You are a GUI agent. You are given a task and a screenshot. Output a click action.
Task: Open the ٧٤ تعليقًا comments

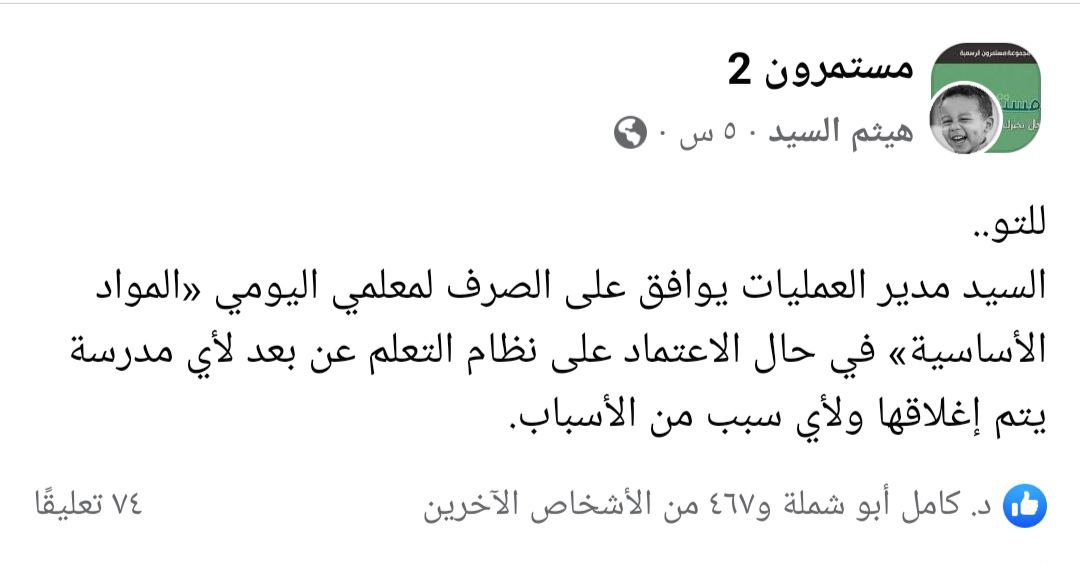click(x=89, y=505)
